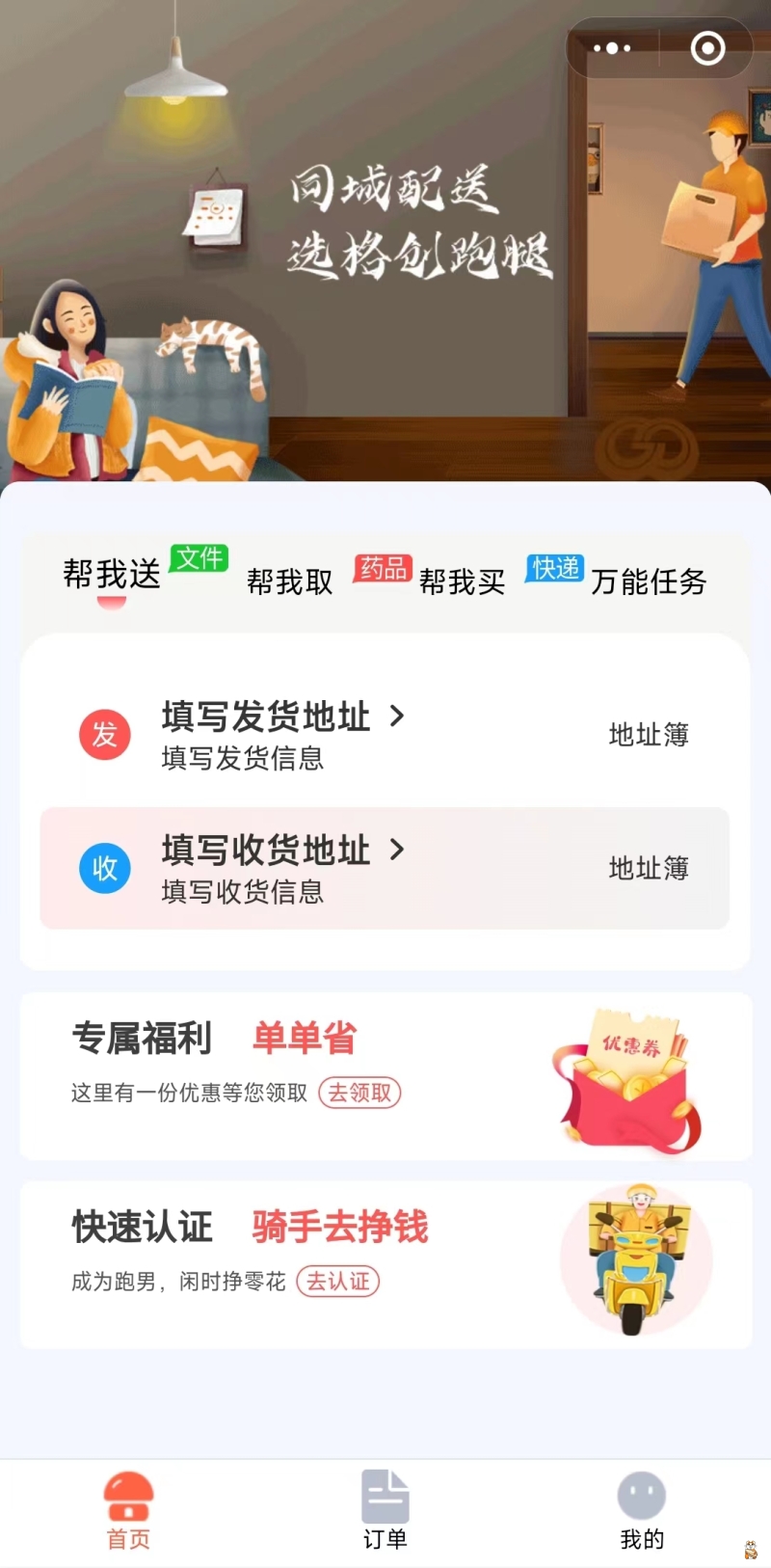
Task: Tap 去领取 to claim the coupon
Action: tap(359, 1093)
